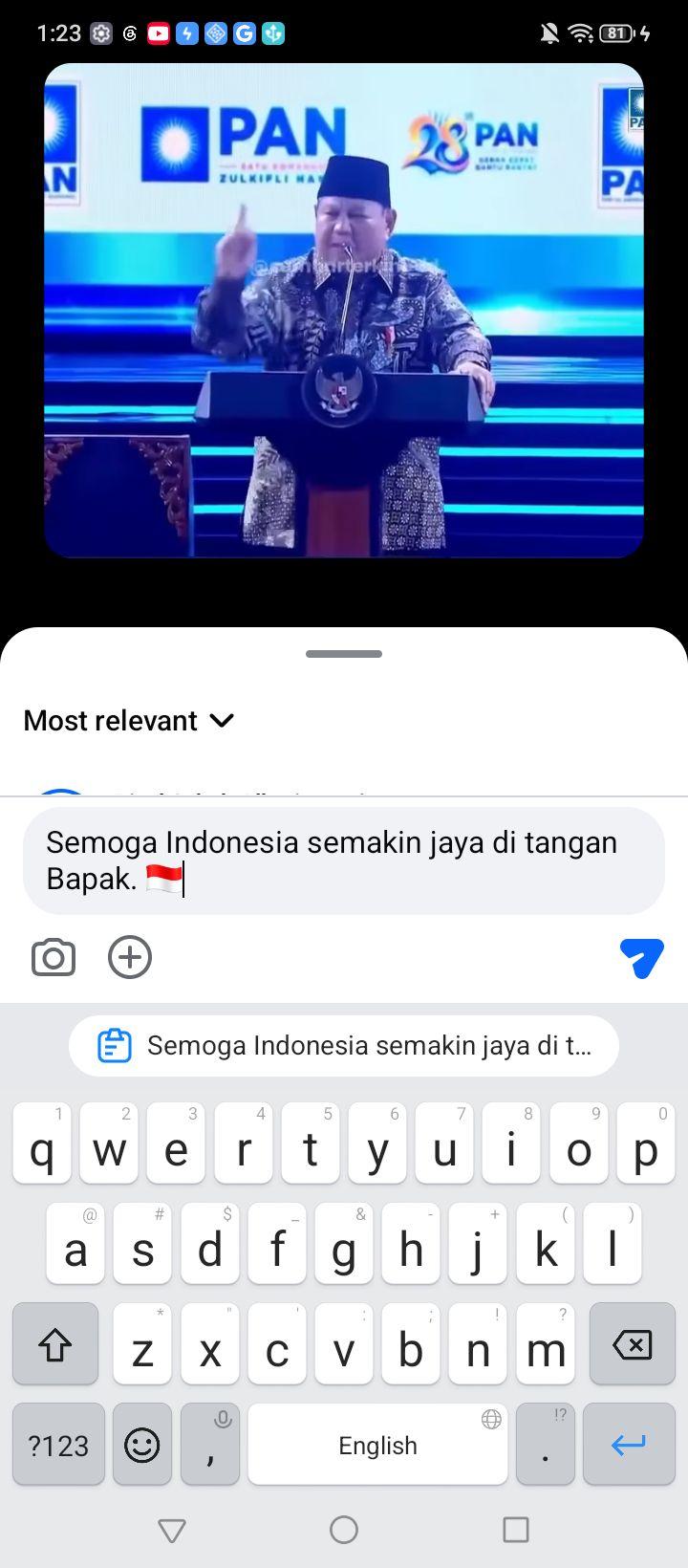Image resolution: width=688 pixels, height=1568 pixels.
Task: Send the typed comment
Action: 641,957
